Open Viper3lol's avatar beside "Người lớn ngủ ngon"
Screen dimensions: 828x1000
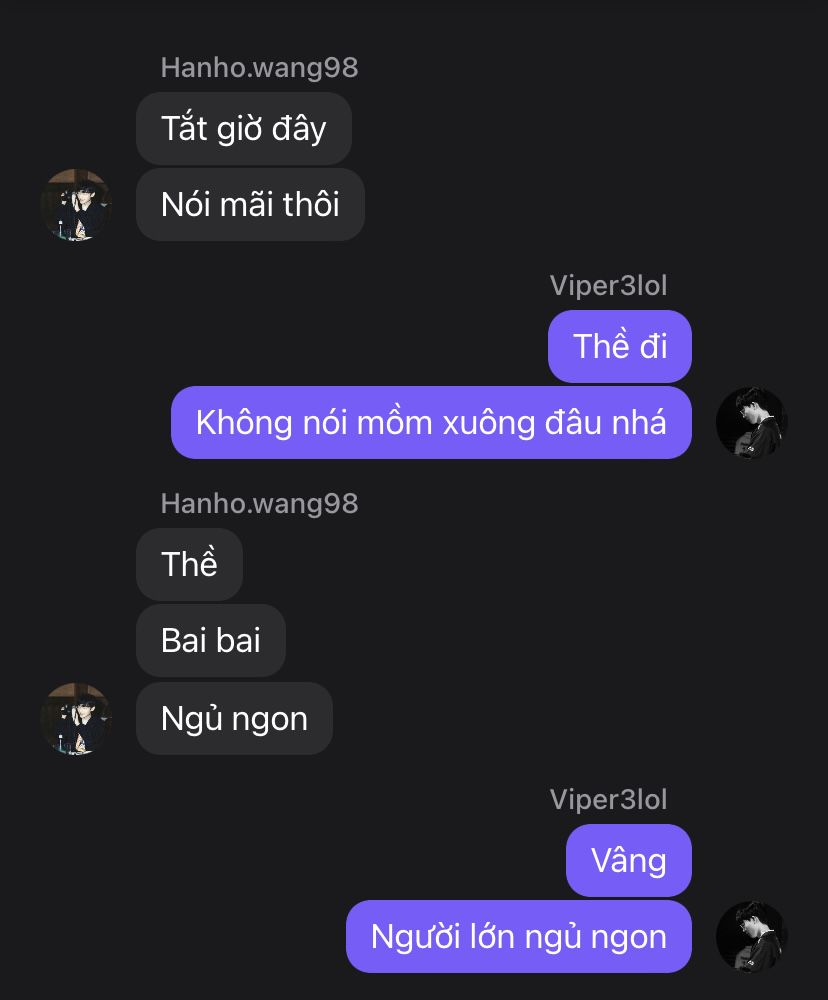coord(751,937)
